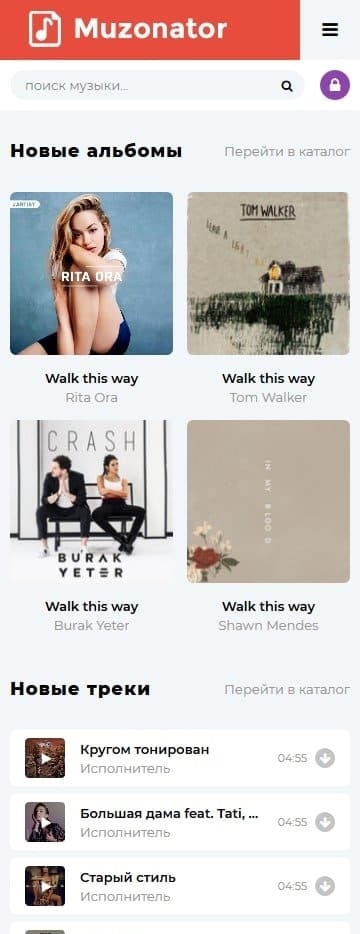Open the Muzonator home logo
Viewport: 360px width, 934px height.
128,29
